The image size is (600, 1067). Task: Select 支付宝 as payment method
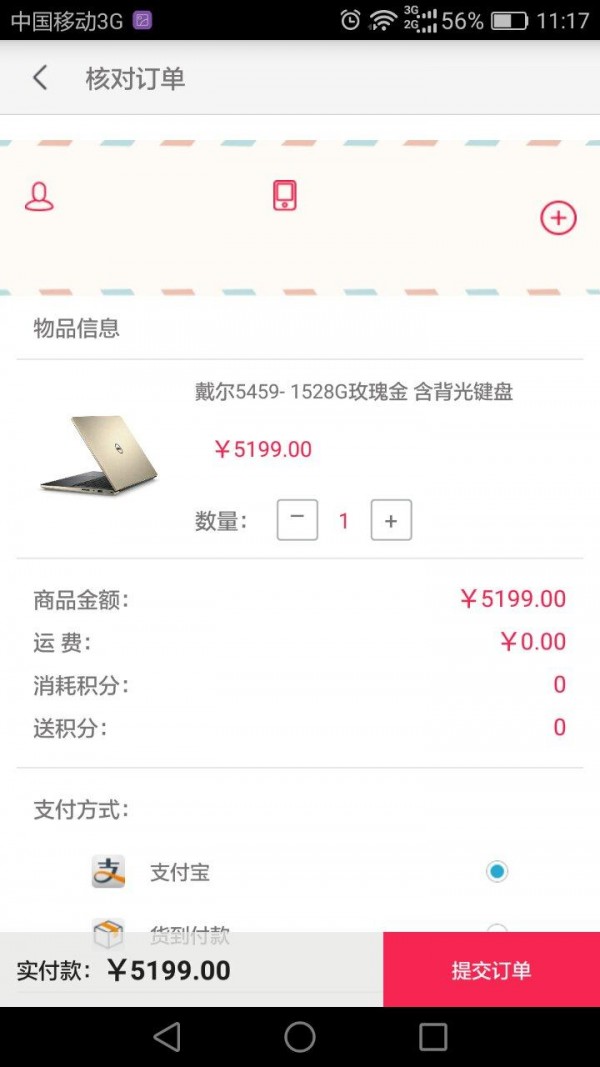click(497, 872)
